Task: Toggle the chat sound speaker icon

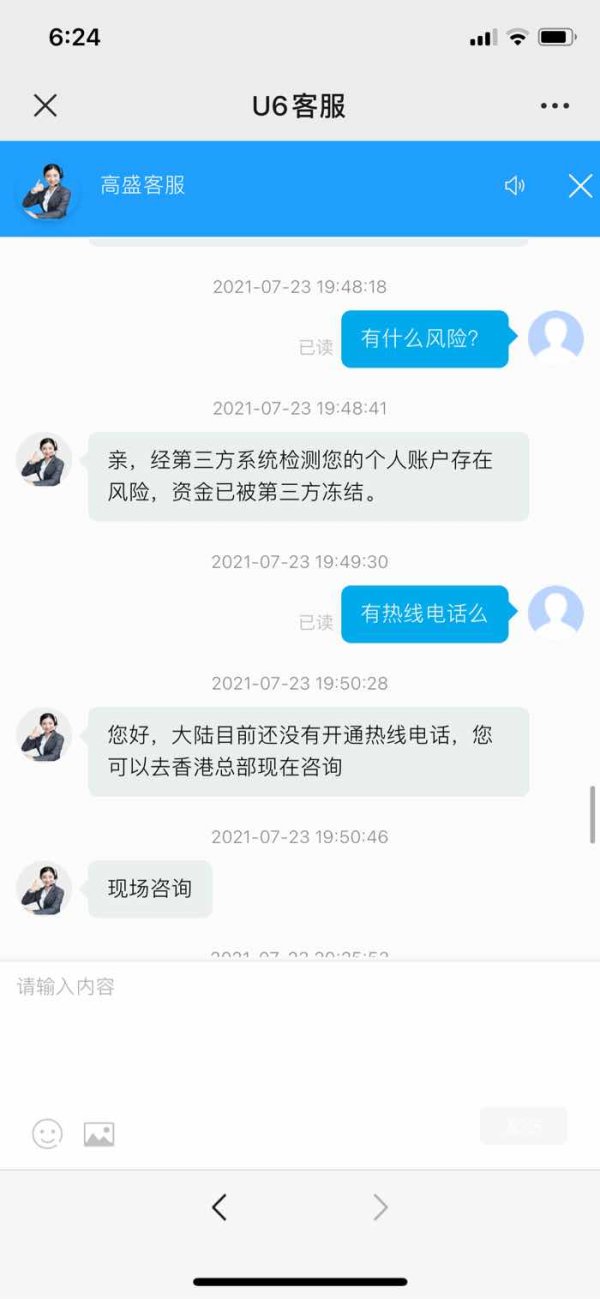Action: coord(515,186)
